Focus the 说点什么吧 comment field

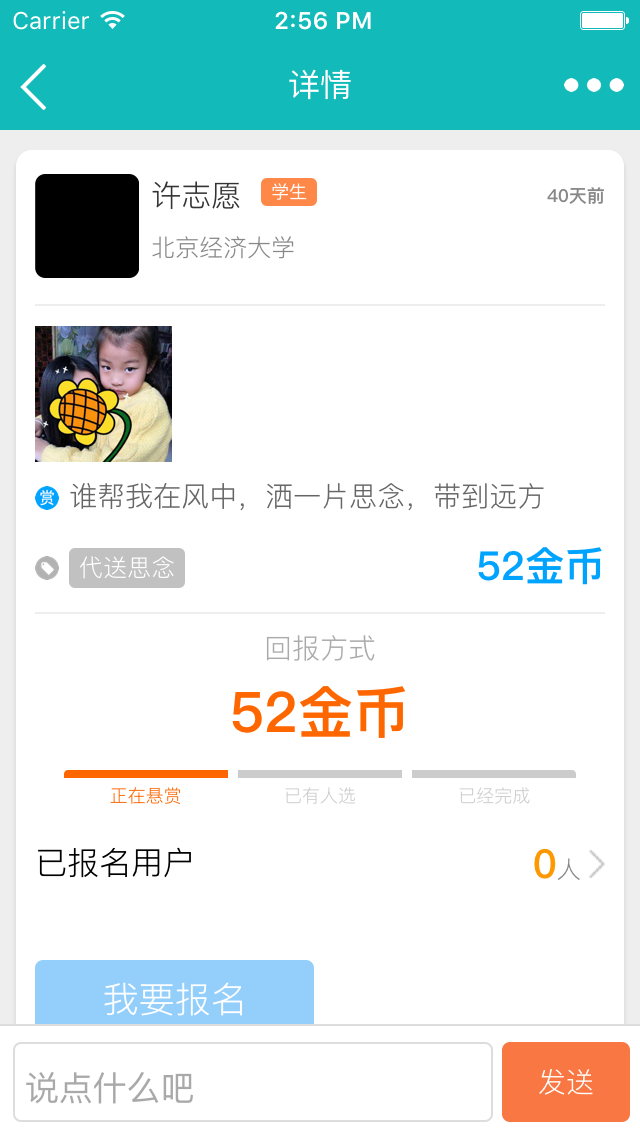pyautogui.click(x=252, y=1082)
